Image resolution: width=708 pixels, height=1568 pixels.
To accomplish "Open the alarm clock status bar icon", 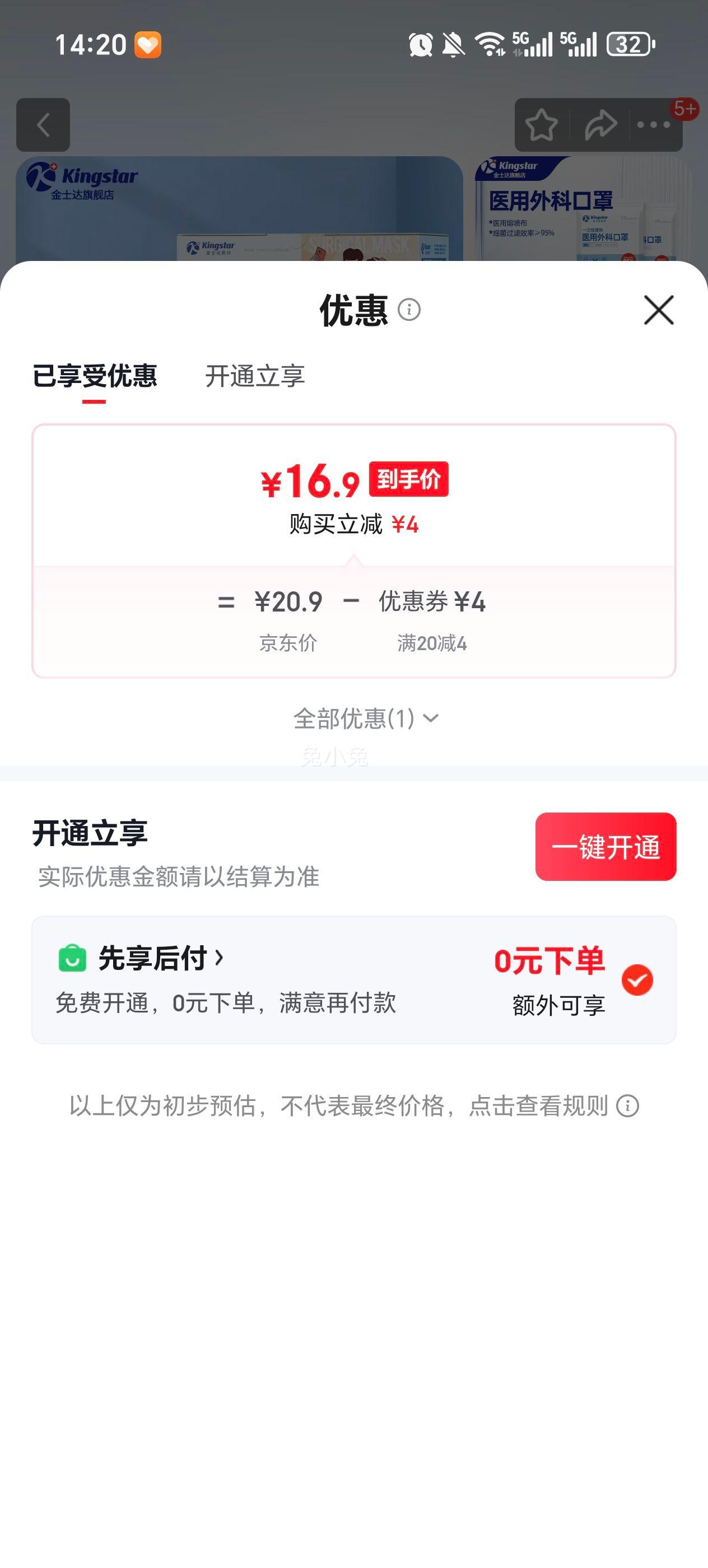I will tap(422, 44).
